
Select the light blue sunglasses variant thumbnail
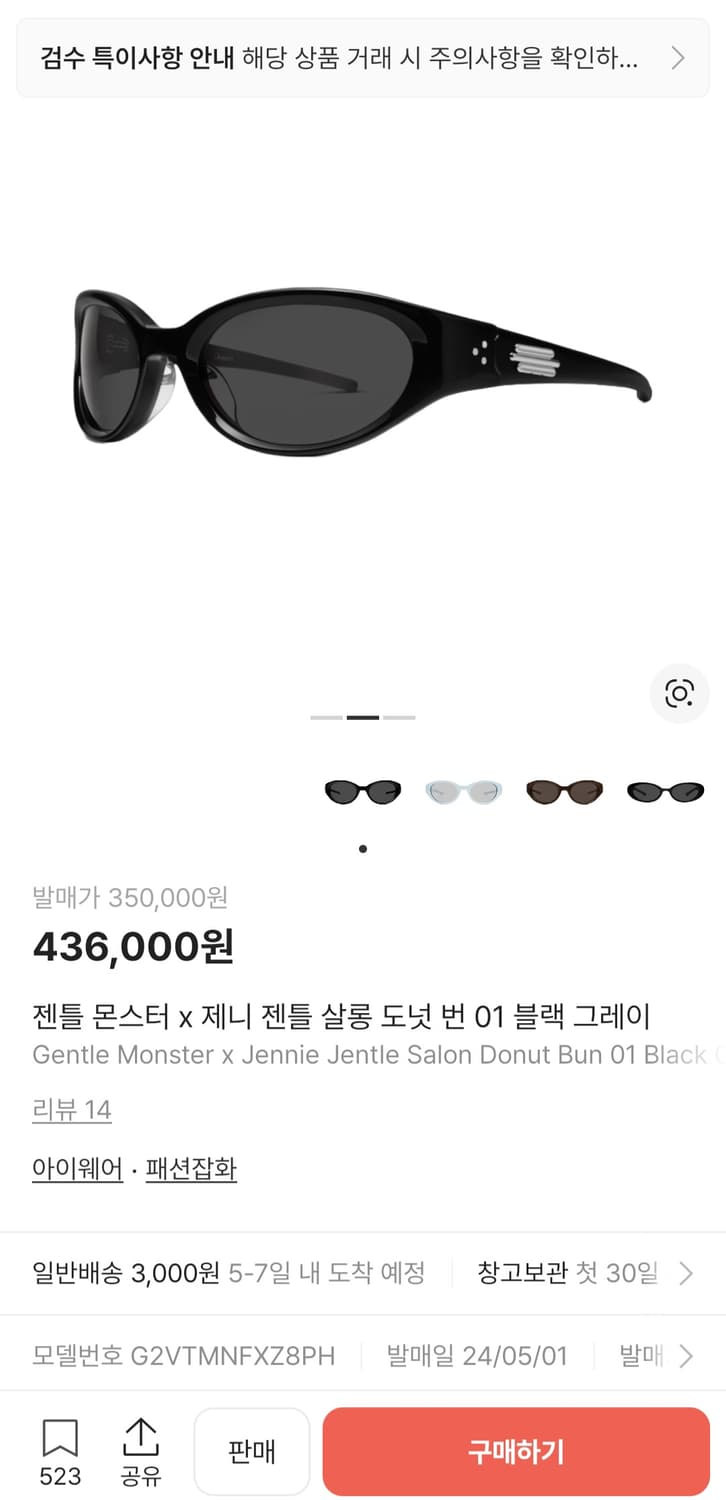point(463,790)
